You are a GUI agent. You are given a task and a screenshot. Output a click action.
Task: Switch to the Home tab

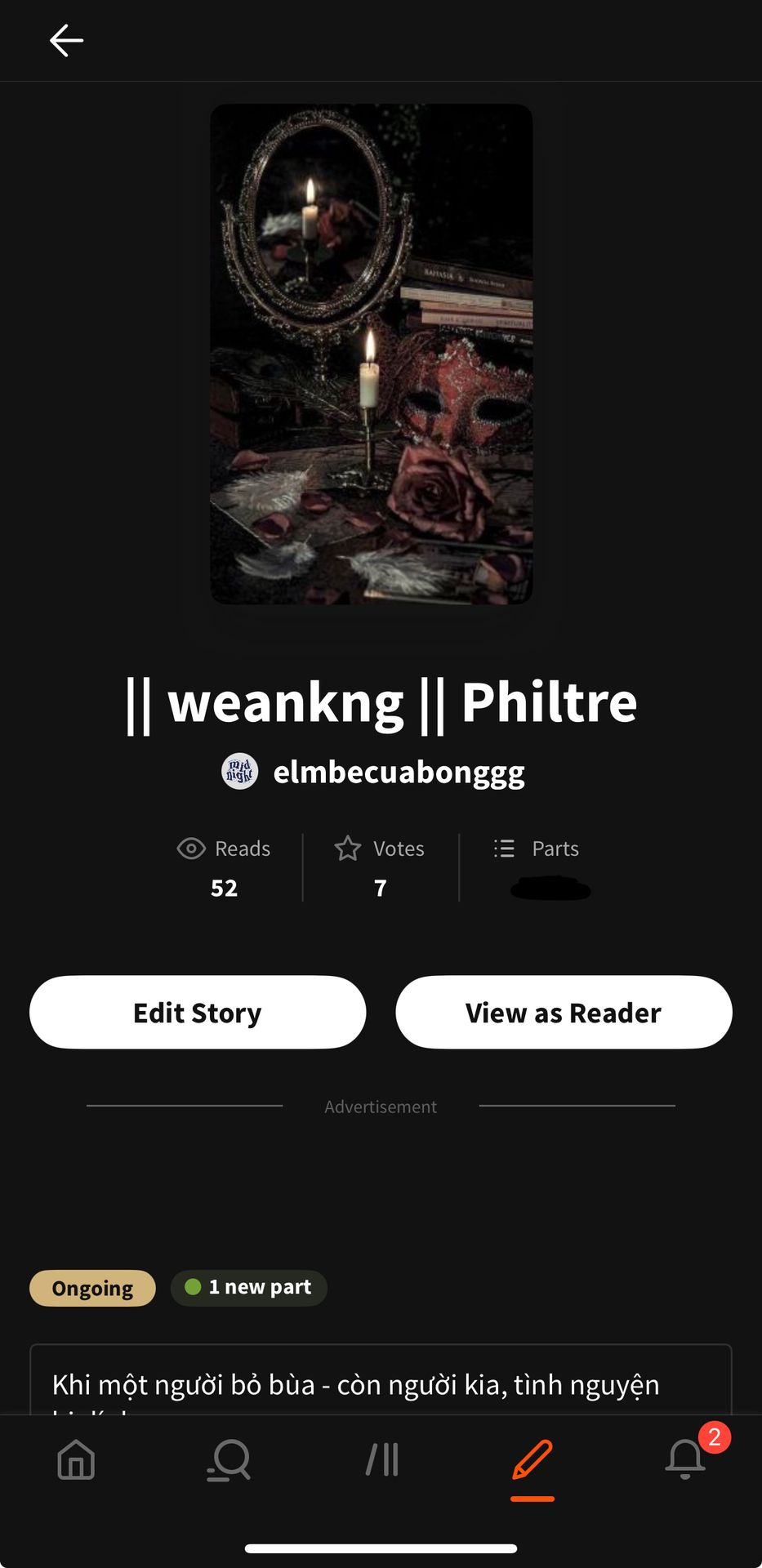tap(77, 1459)
